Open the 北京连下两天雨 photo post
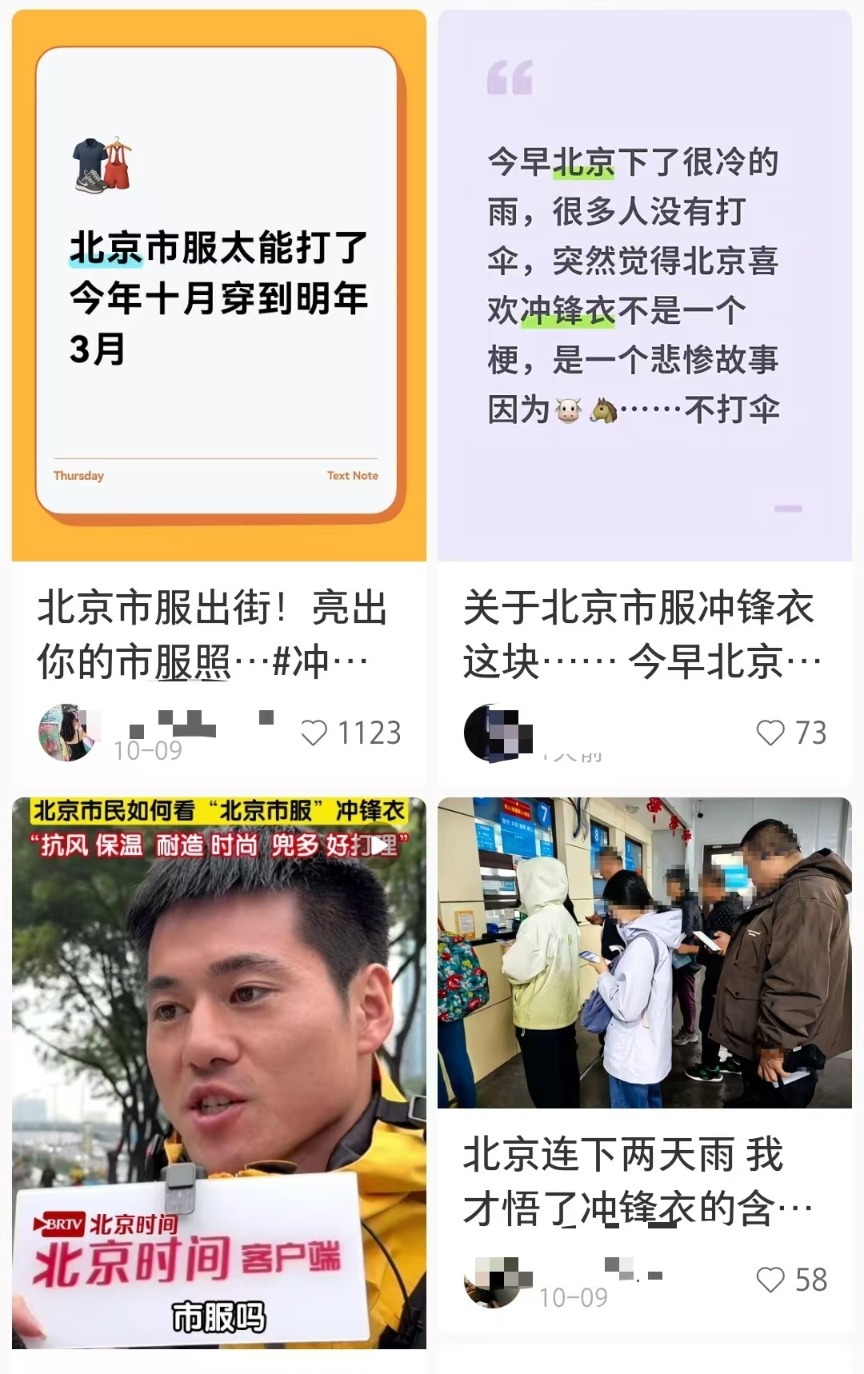This screenshot has height=1374, width=864. pos(644,952)
